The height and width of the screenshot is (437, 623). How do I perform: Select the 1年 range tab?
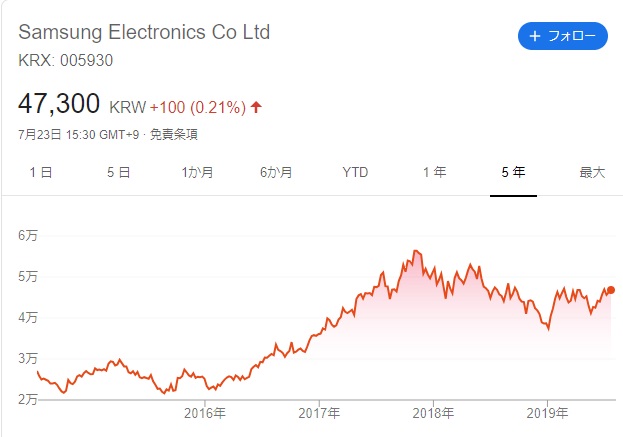[434, 172]
